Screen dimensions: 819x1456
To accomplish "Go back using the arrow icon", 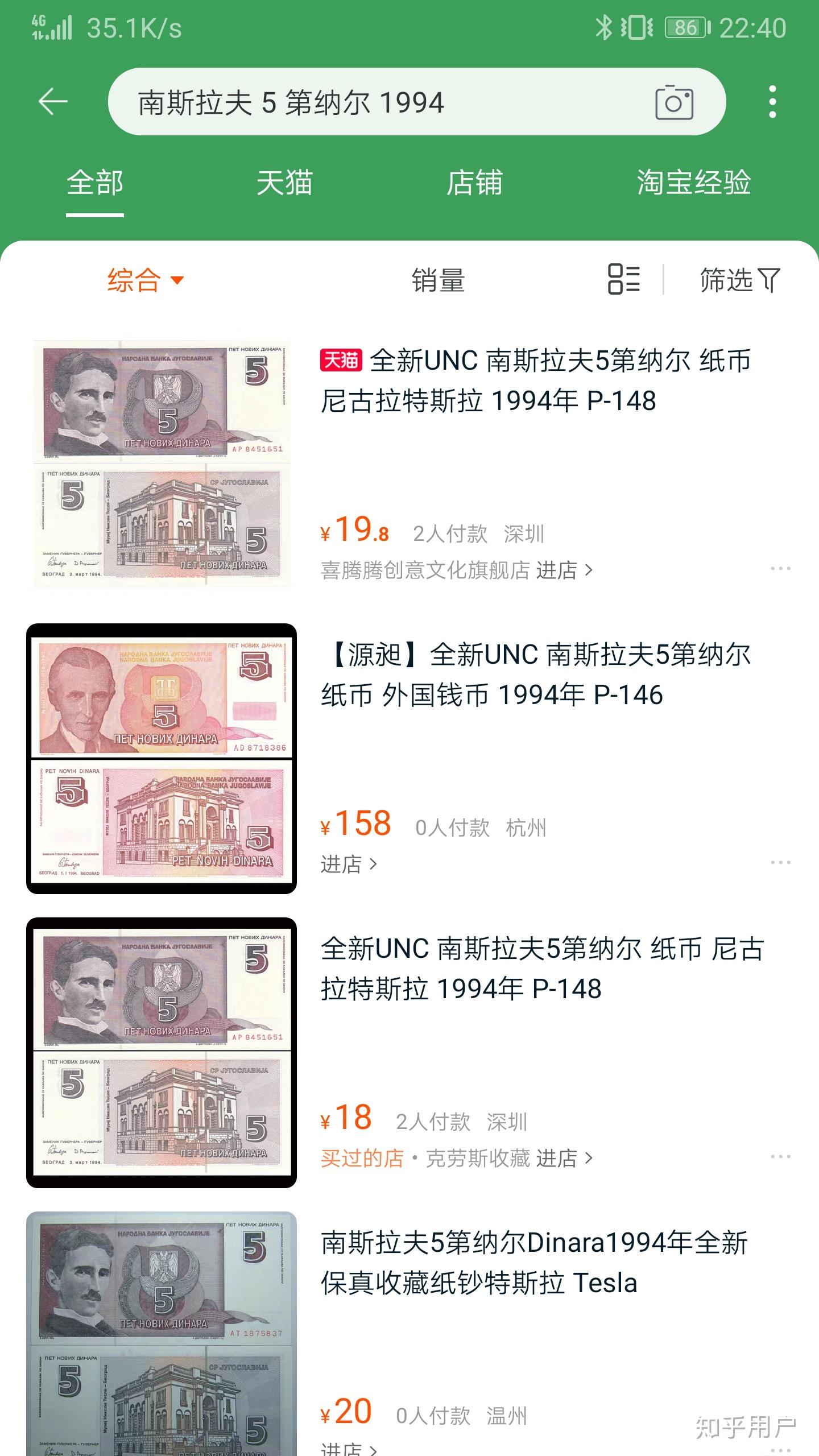I will click(53, 102).
